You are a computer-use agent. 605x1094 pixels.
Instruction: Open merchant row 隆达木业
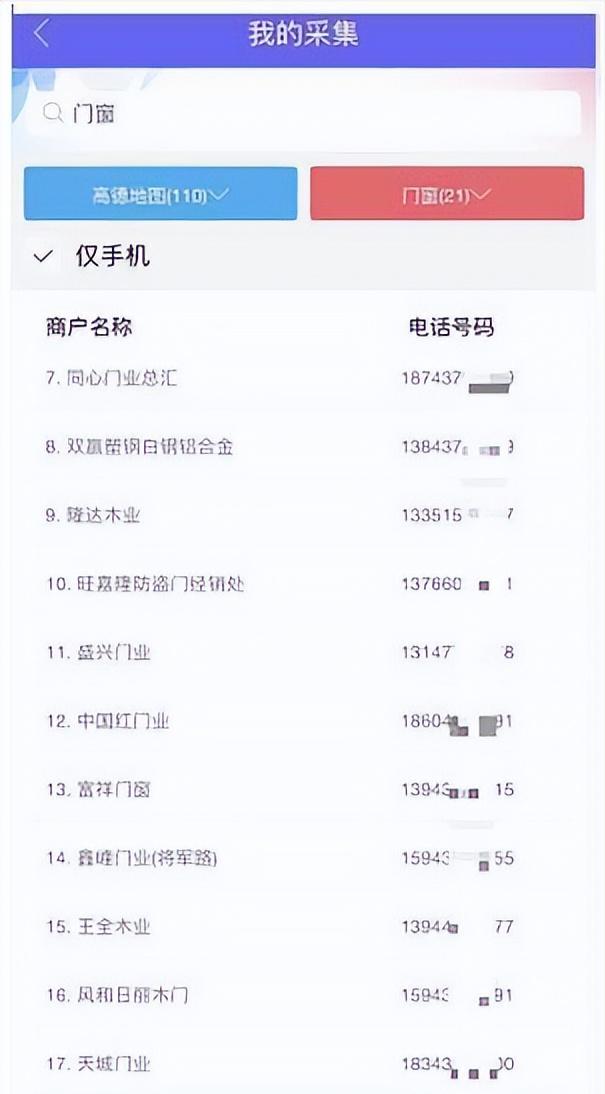(x=302, y=515)
